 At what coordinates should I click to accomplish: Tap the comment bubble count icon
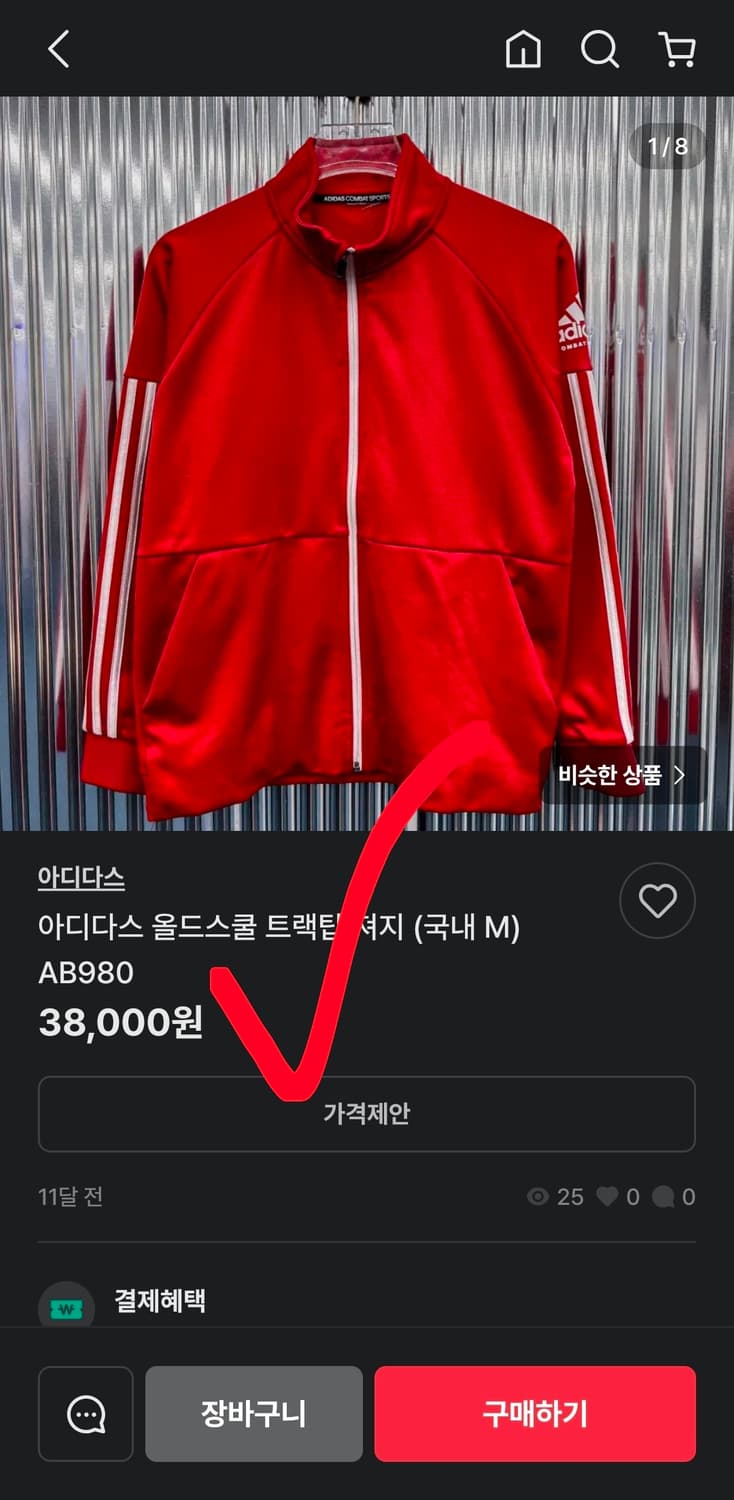pos(666,1197)
